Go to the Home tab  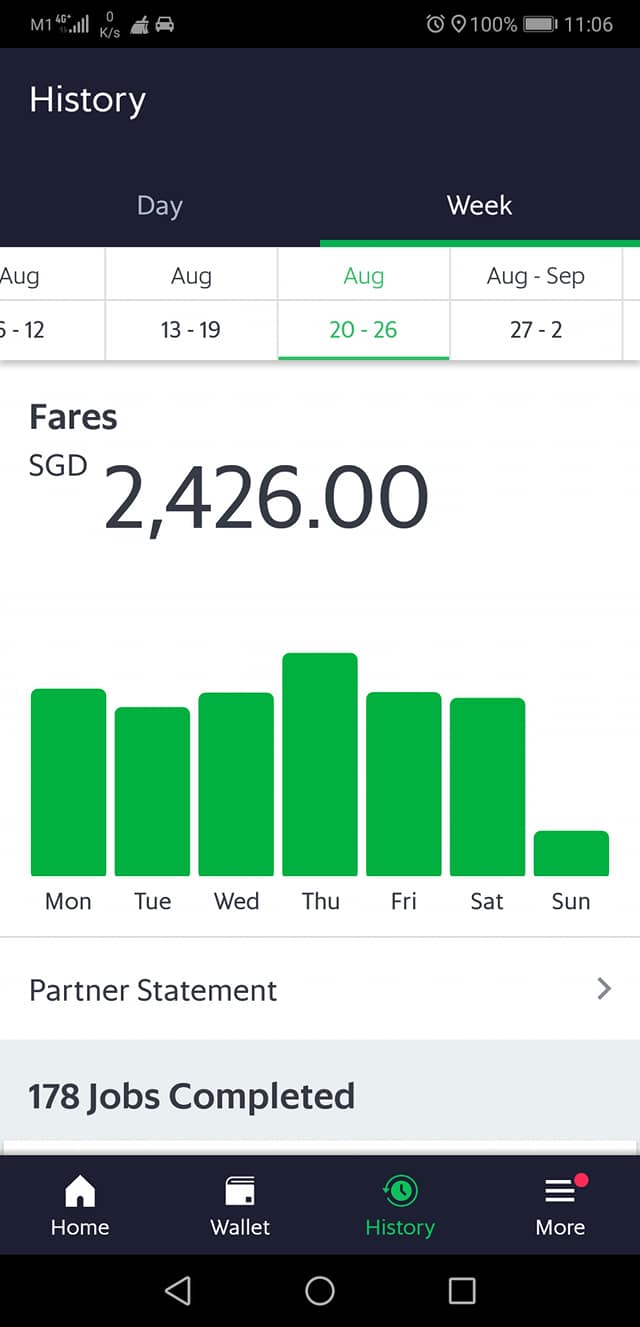click(80, 1205)
